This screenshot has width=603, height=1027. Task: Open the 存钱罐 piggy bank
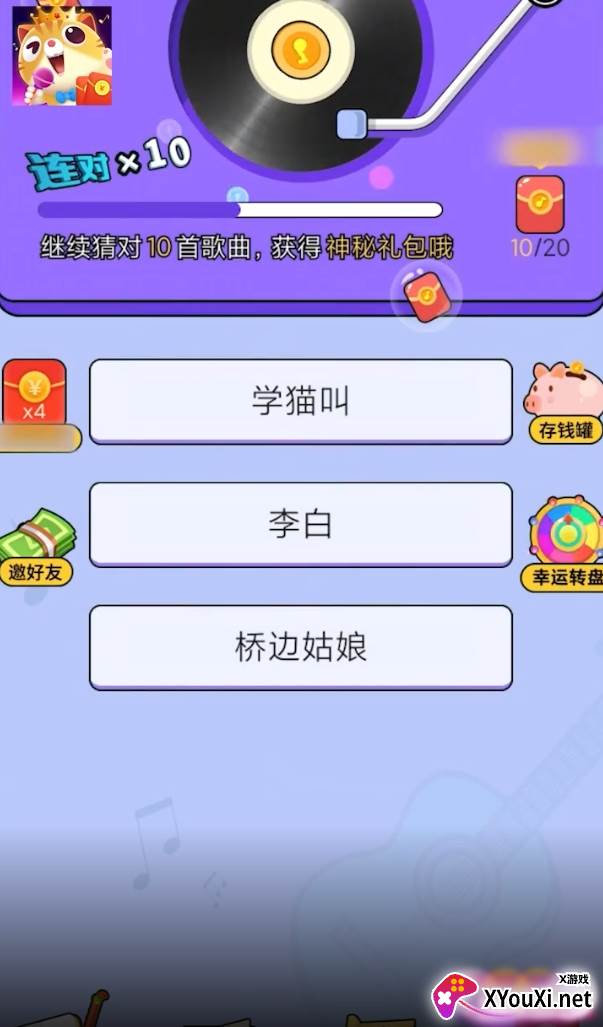(x=565, y=402)
